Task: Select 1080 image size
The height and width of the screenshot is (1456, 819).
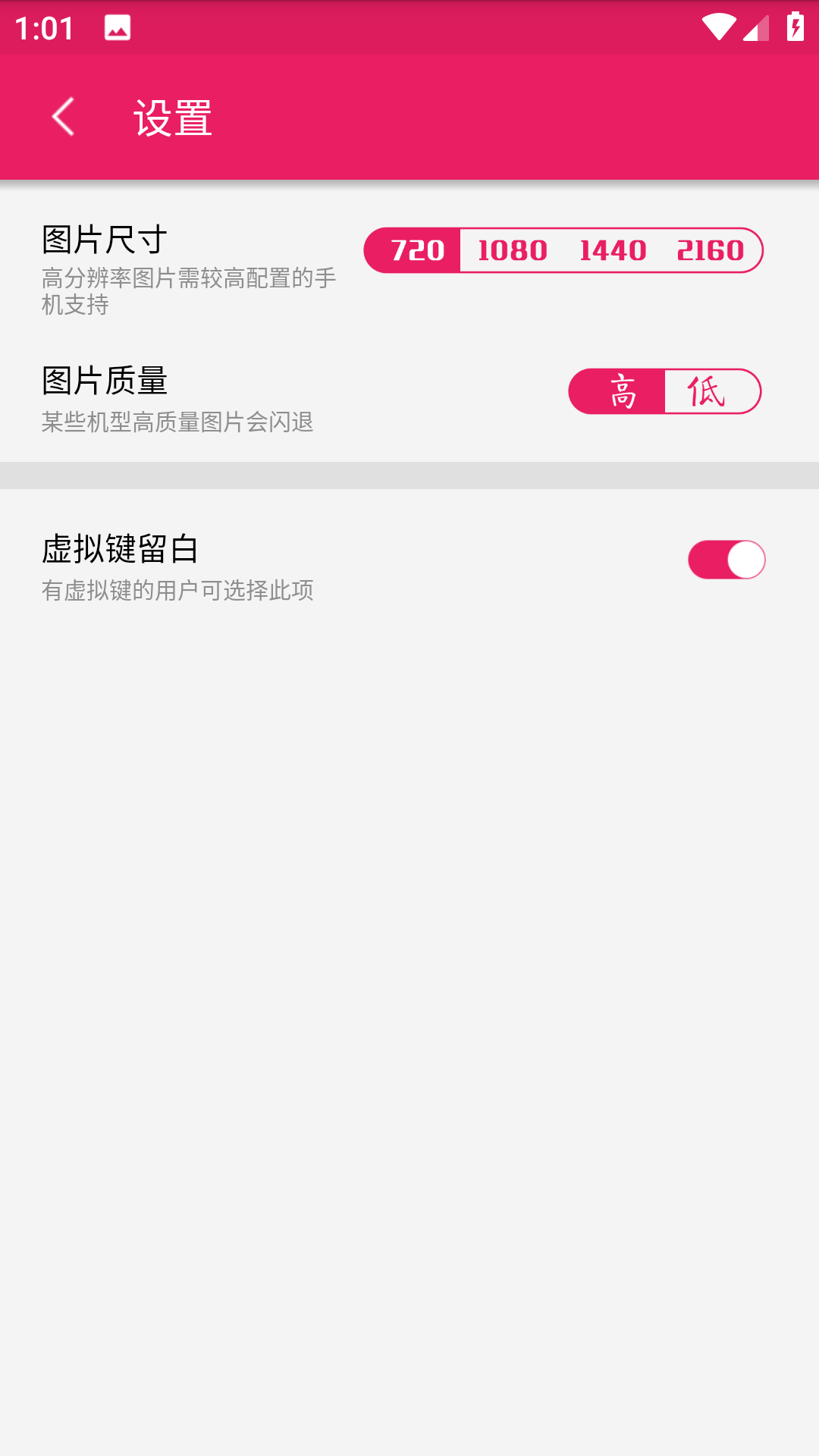Action: point(513,250)
